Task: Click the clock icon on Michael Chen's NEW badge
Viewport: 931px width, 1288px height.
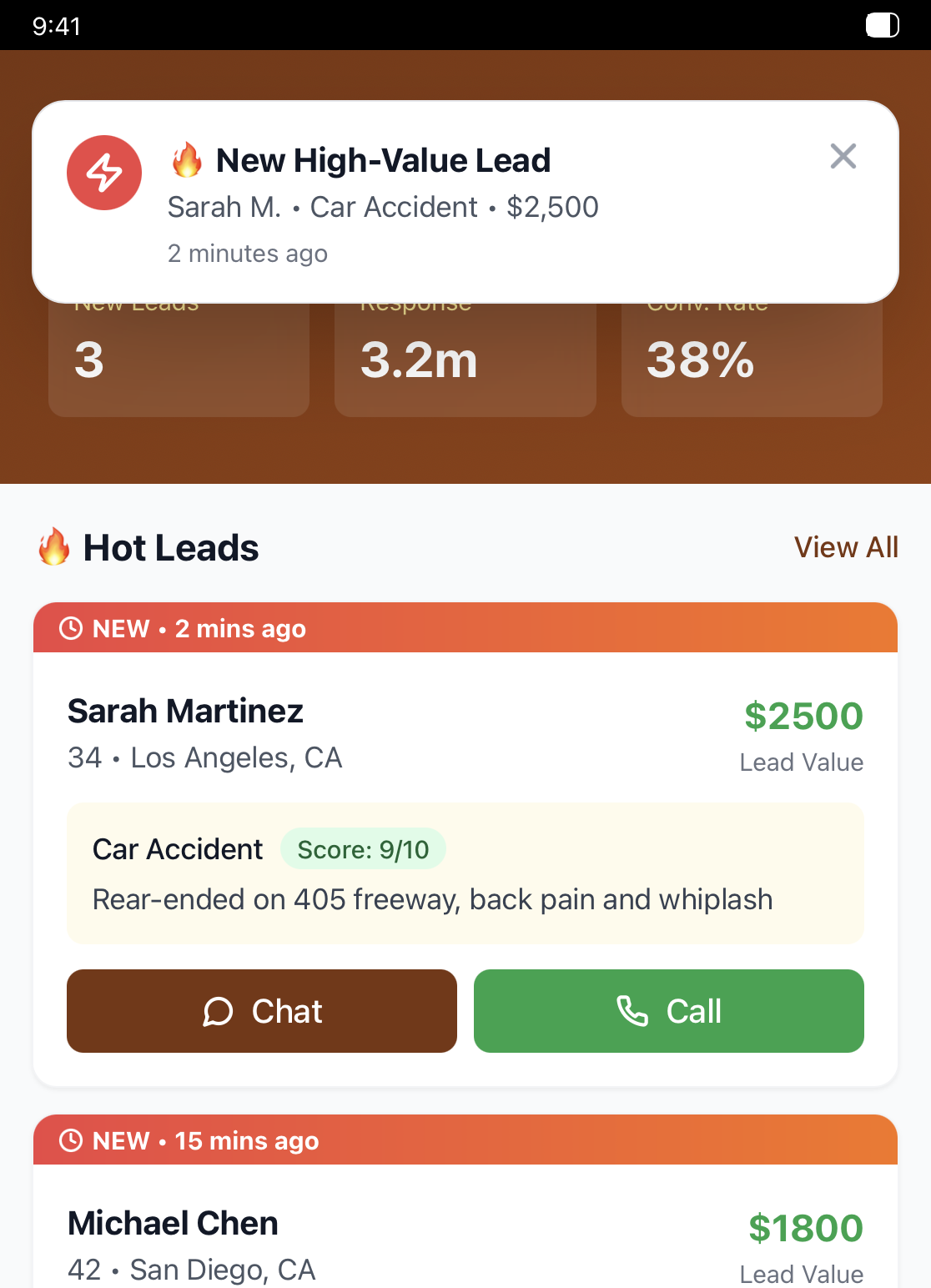Action: [72, 1140]
